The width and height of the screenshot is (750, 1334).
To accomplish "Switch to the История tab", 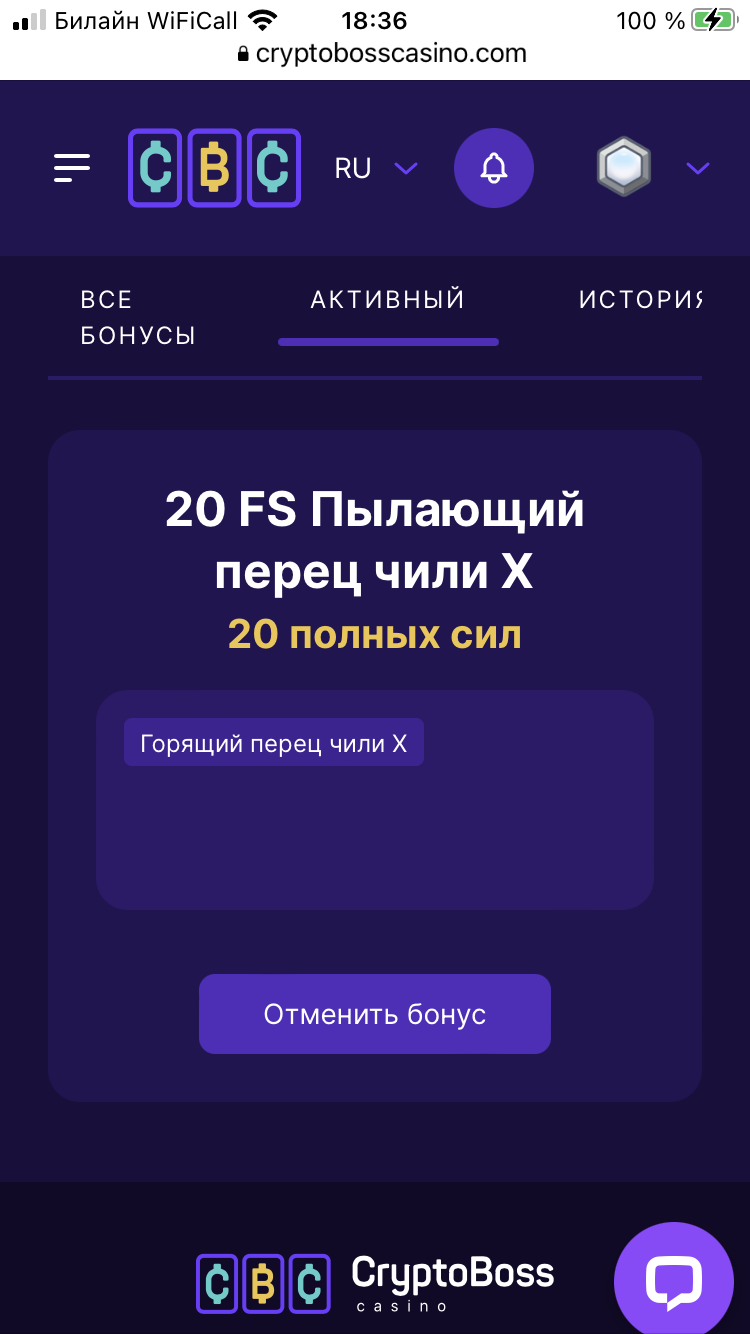I will coord(640,300).
